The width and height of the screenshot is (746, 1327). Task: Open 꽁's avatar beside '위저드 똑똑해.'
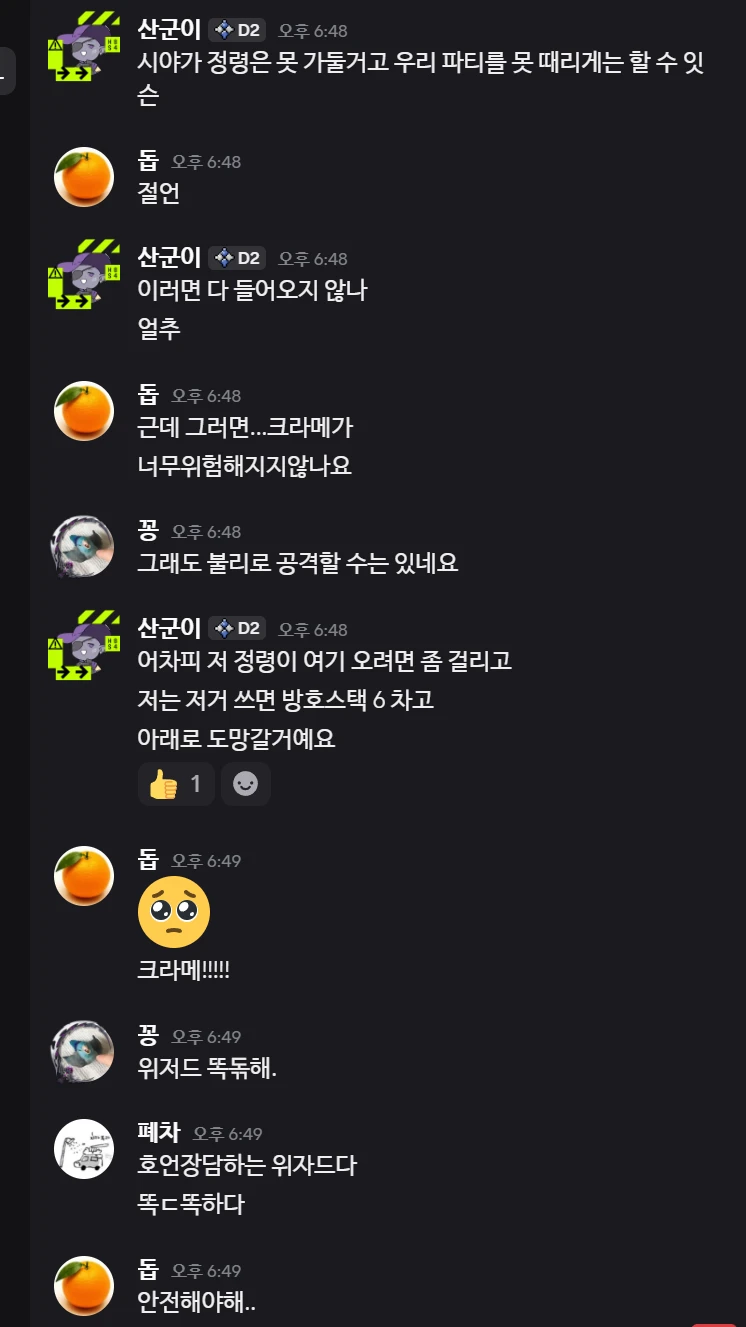coord(83,1051)
